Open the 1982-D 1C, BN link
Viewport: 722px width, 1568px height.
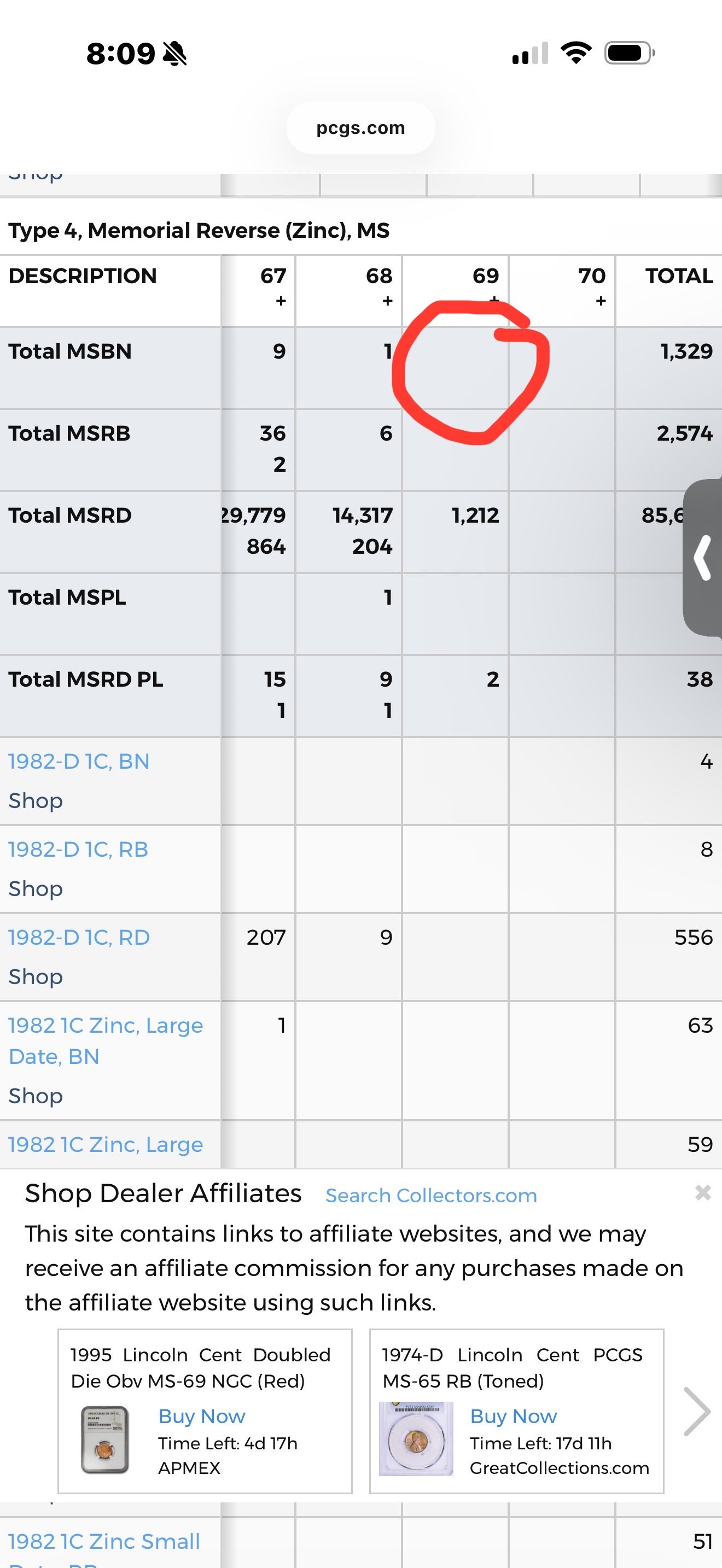coord(79,762)
